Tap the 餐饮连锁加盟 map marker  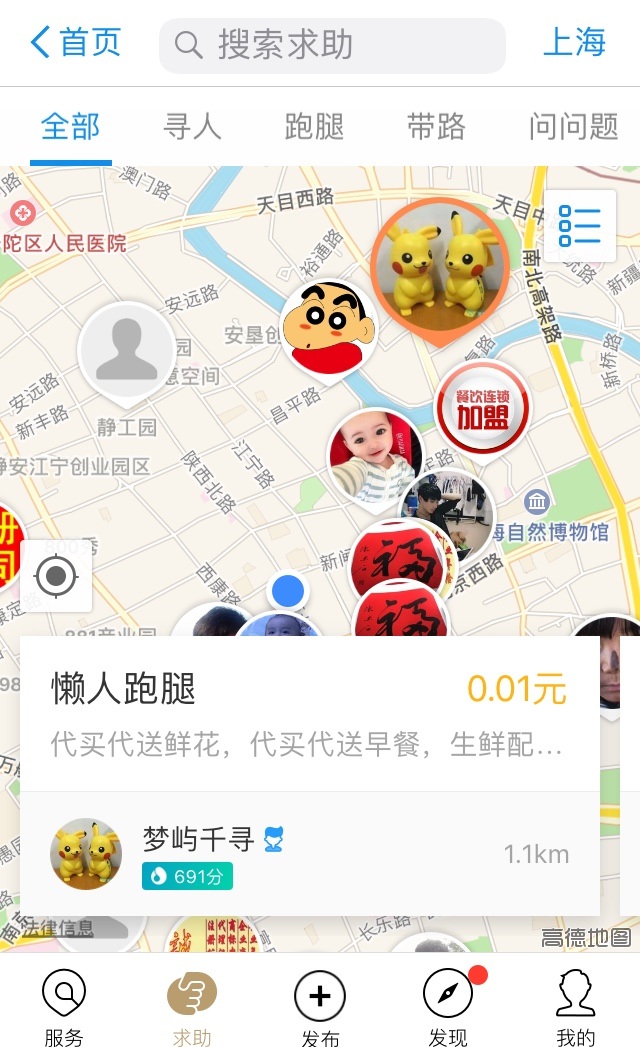[483, 407]
